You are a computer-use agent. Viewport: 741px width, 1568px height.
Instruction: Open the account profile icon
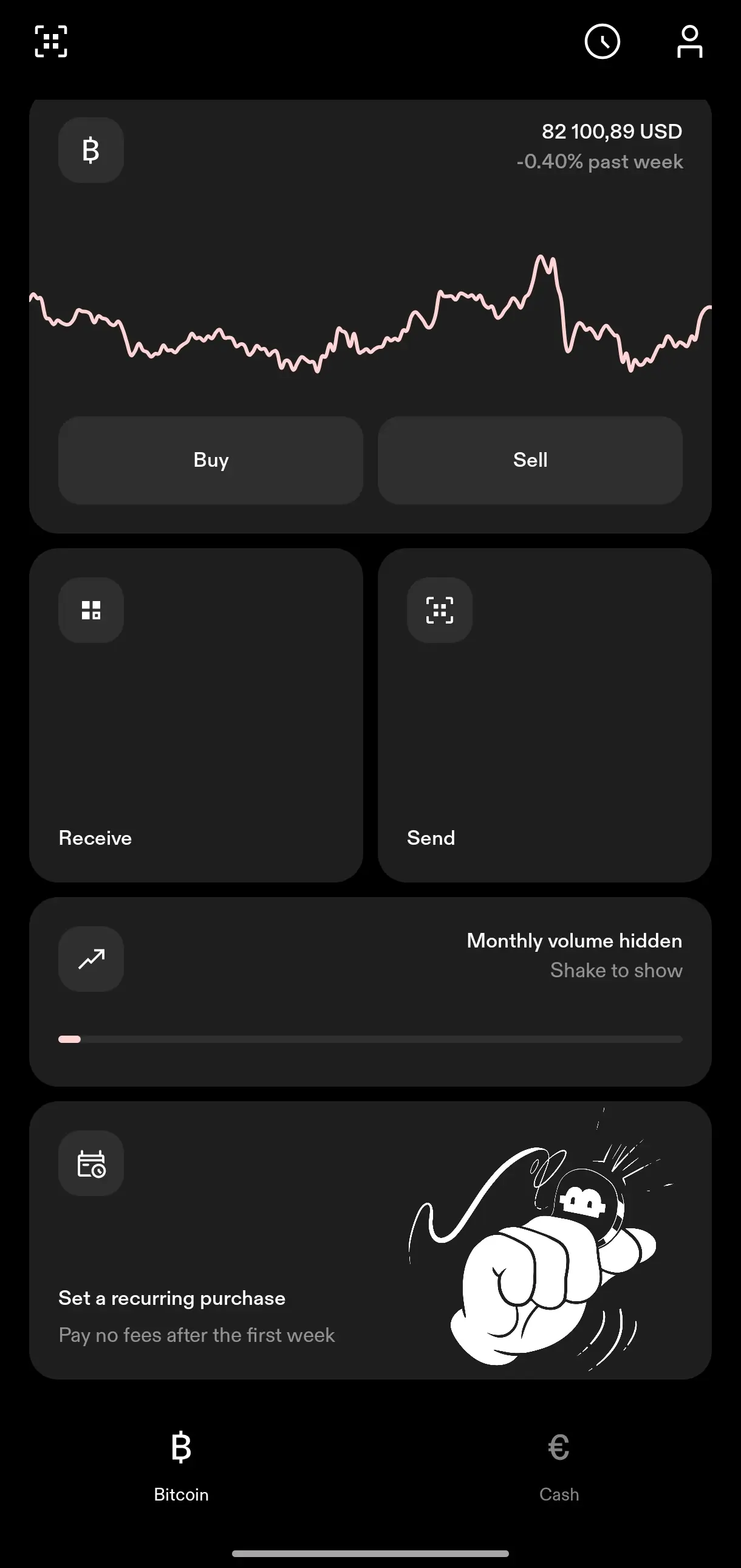coord(689,41)
